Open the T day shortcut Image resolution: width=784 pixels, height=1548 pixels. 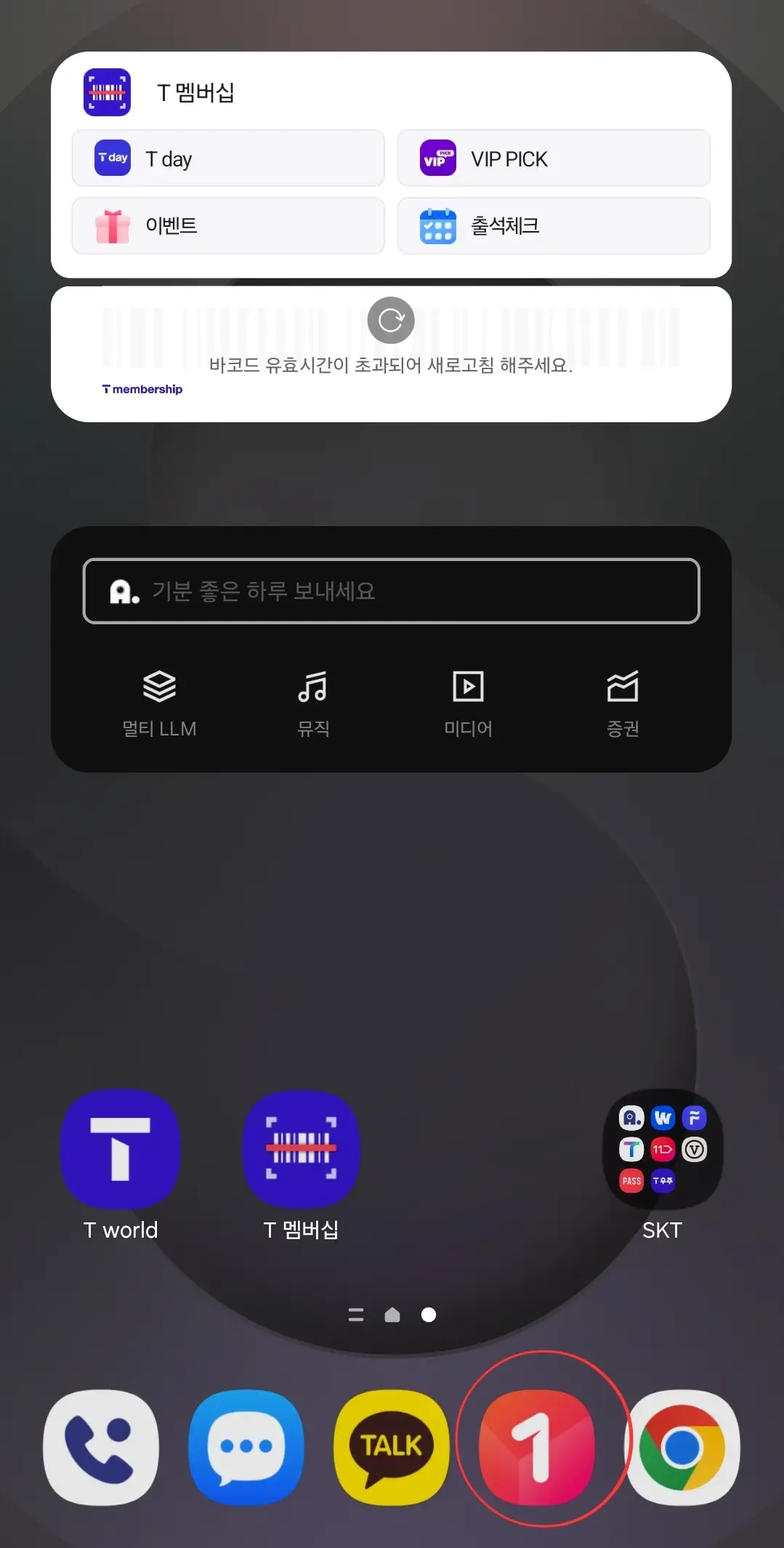point(227,158)
